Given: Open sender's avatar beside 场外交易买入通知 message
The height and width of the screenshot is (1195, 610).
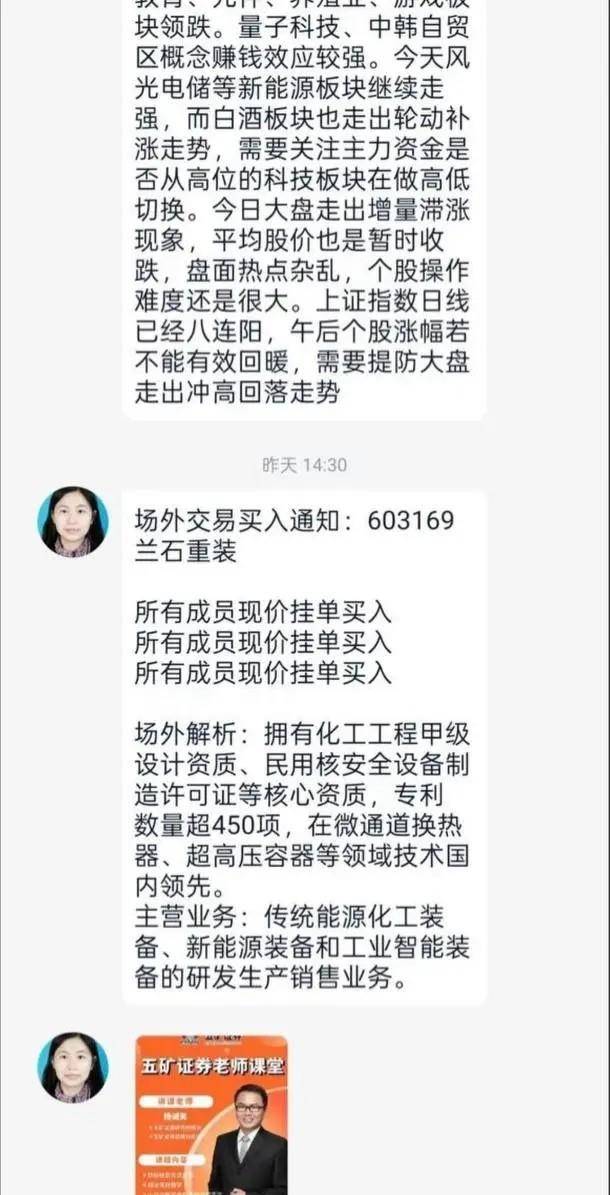Looking at the screenshot, I should 73,521.
